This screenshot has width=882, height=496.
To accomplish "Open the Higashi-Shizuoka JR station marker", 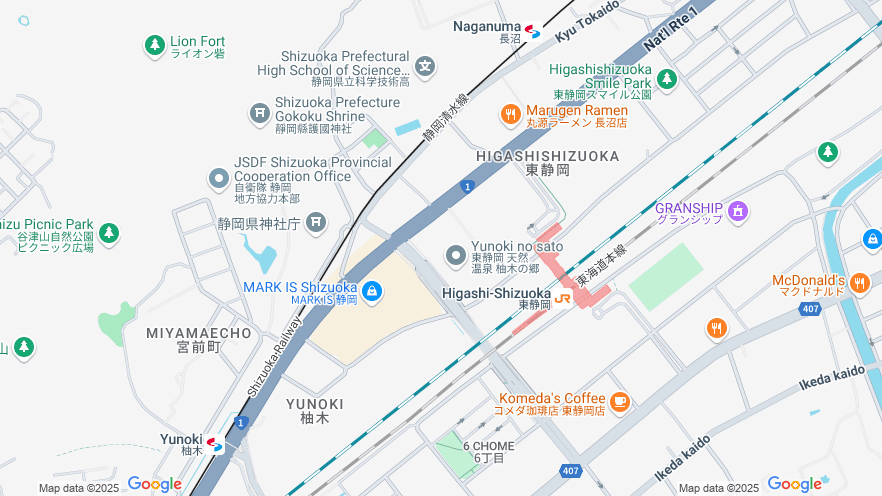I will [x=565, y=298].
